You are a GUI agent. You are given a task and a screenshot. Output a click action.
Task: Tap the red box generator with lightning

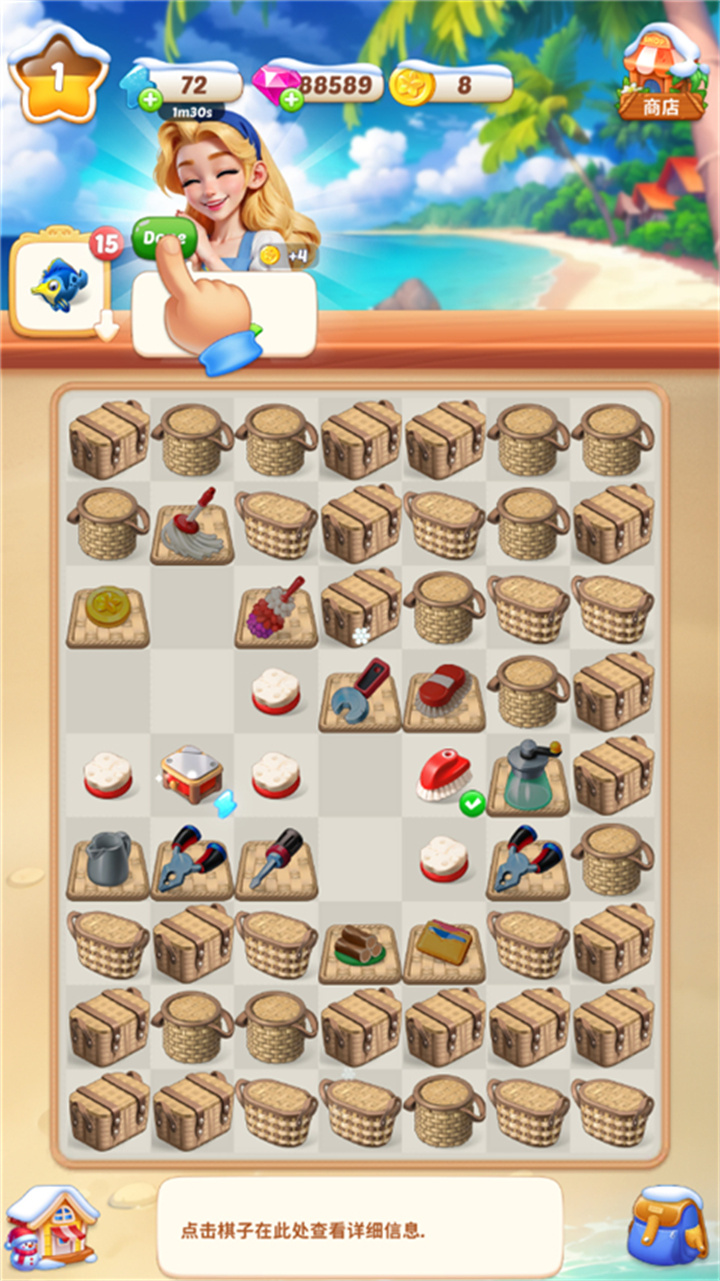point(192,773)
